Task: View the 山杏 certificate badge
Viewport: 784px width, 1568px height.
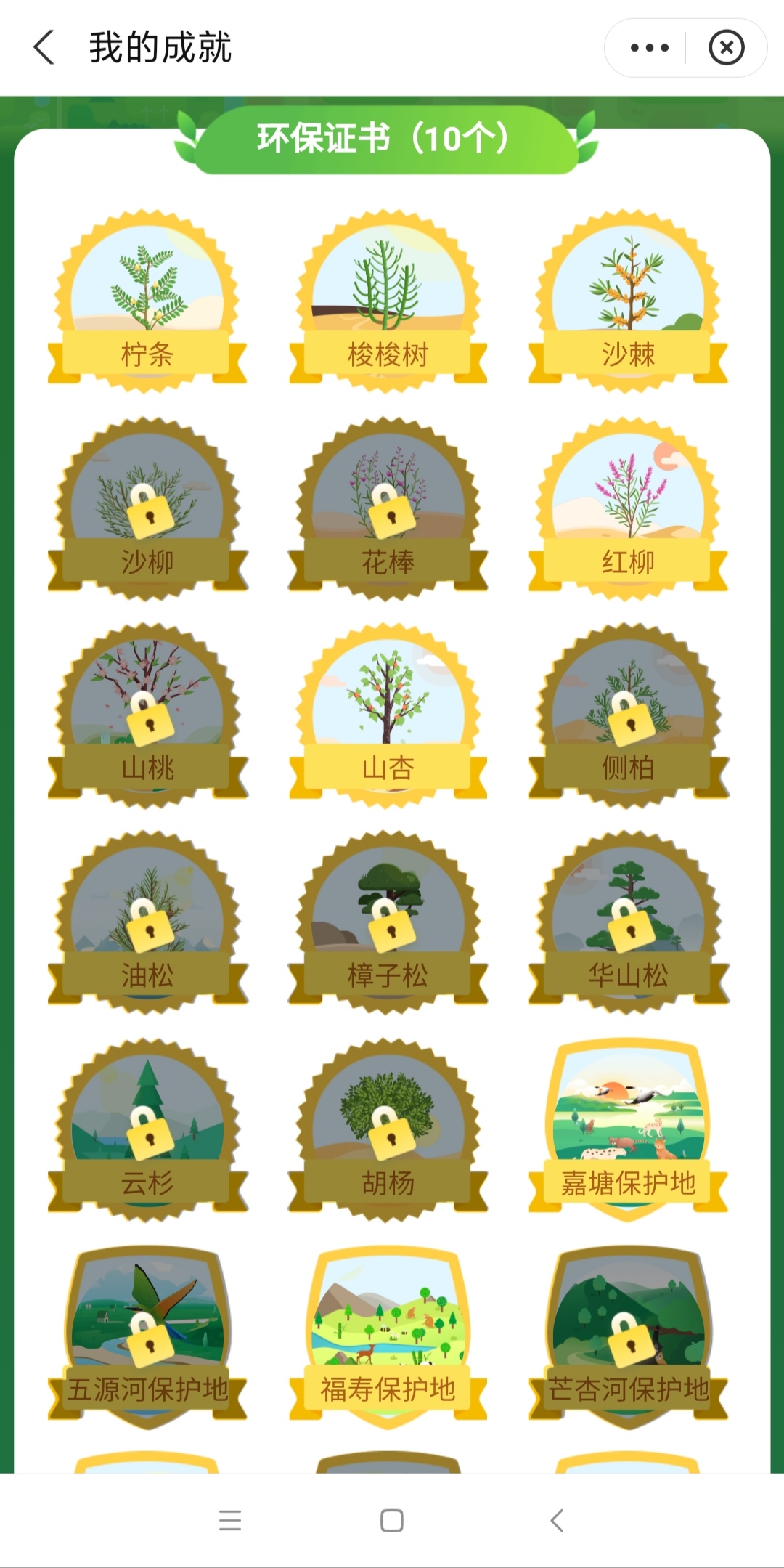Action: (388, 715)
